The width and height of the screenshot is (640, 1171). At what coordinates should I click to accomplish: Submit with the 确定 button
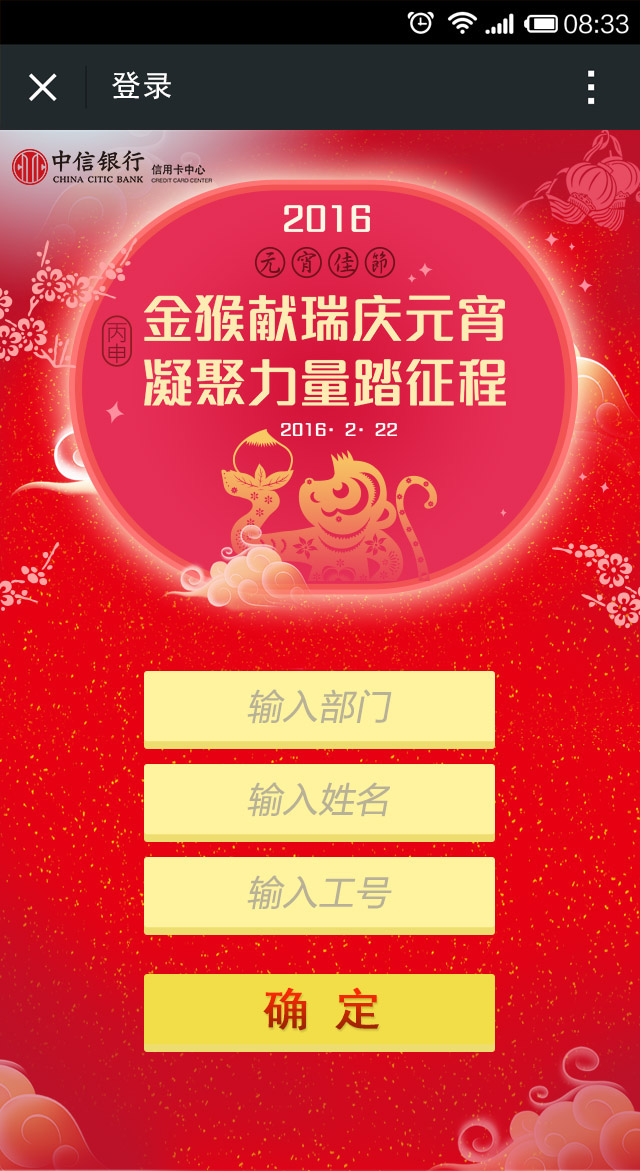pyautogui.click(x=319, y=1011)
